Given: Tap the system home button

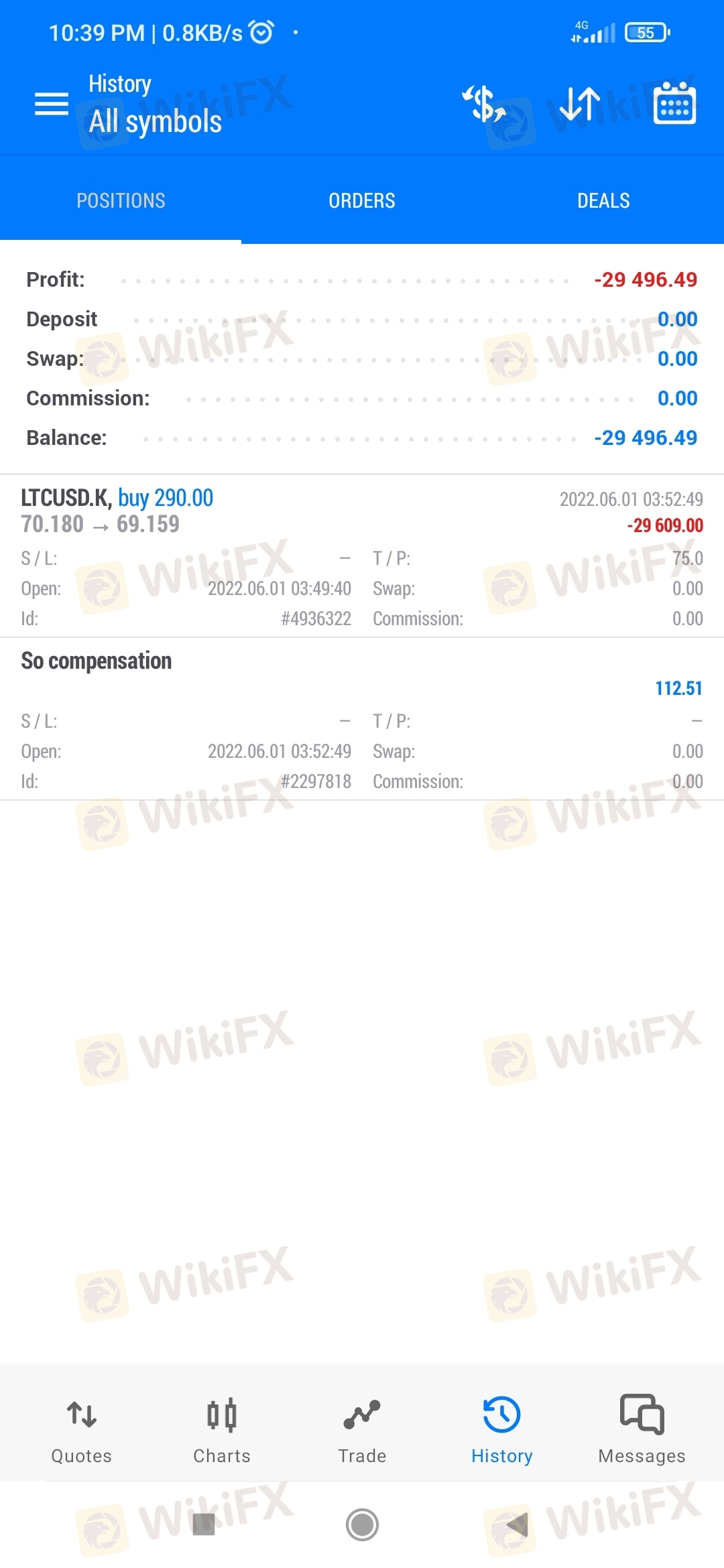Looking at the screenshot, I should (x=363, y=1525).
